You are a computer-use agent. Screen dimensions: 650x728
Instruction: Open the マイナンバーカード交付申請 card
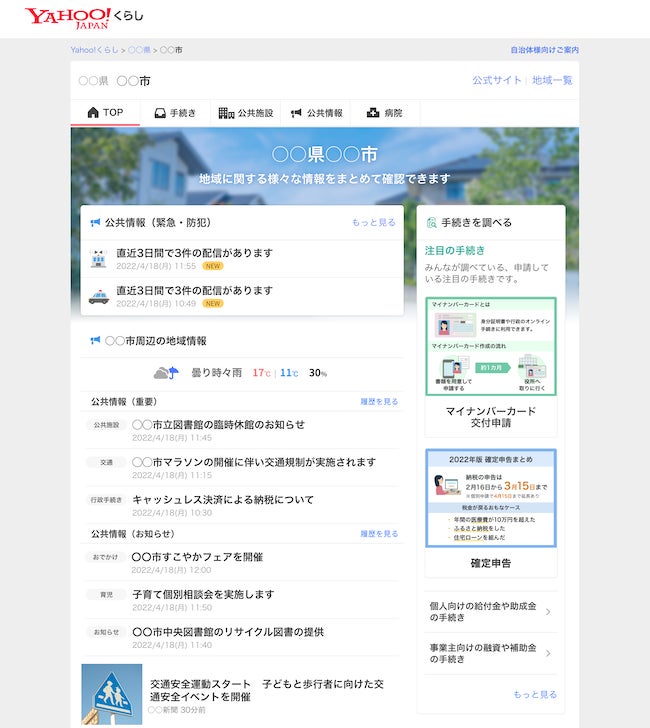491,367
